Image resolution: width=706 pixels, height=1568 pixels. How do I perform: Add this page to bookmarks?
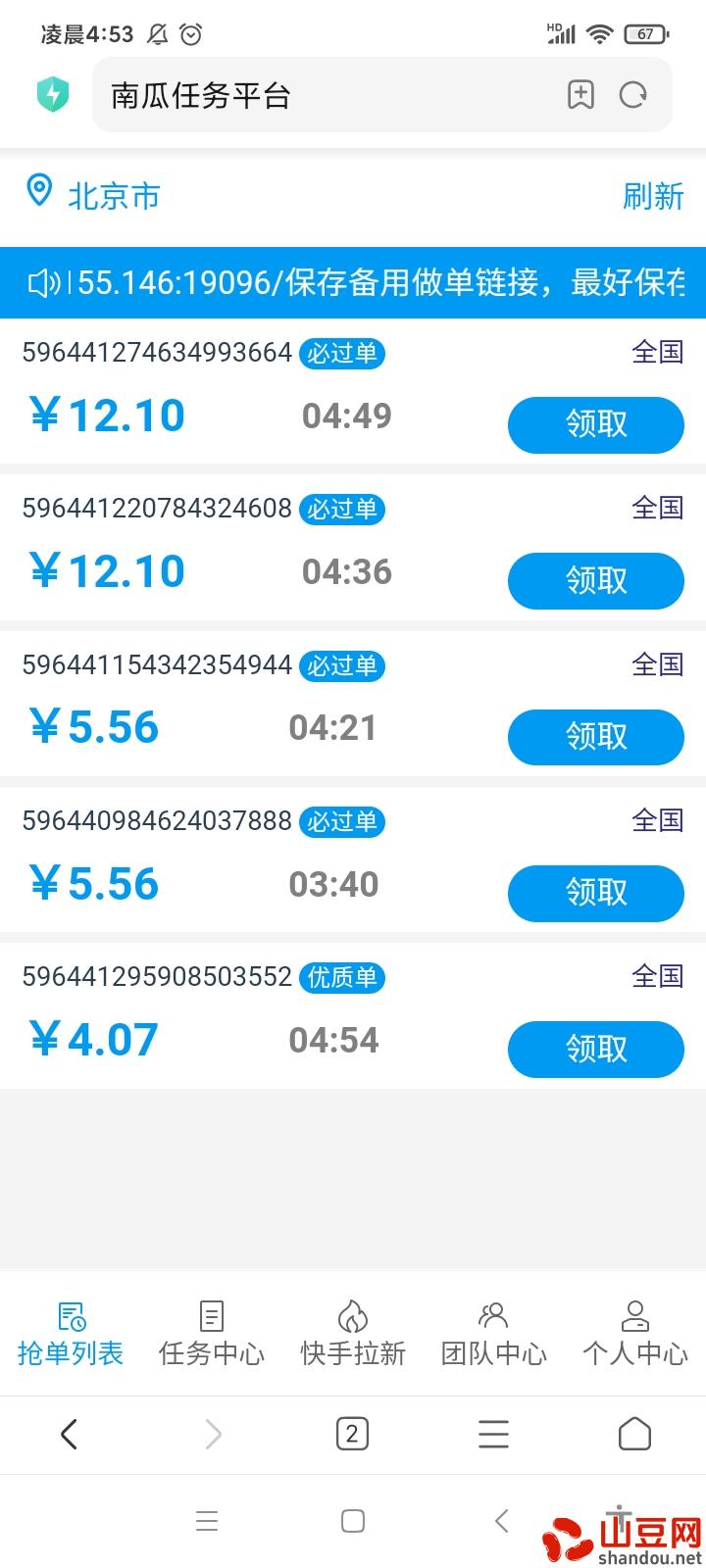coord(581,95)
